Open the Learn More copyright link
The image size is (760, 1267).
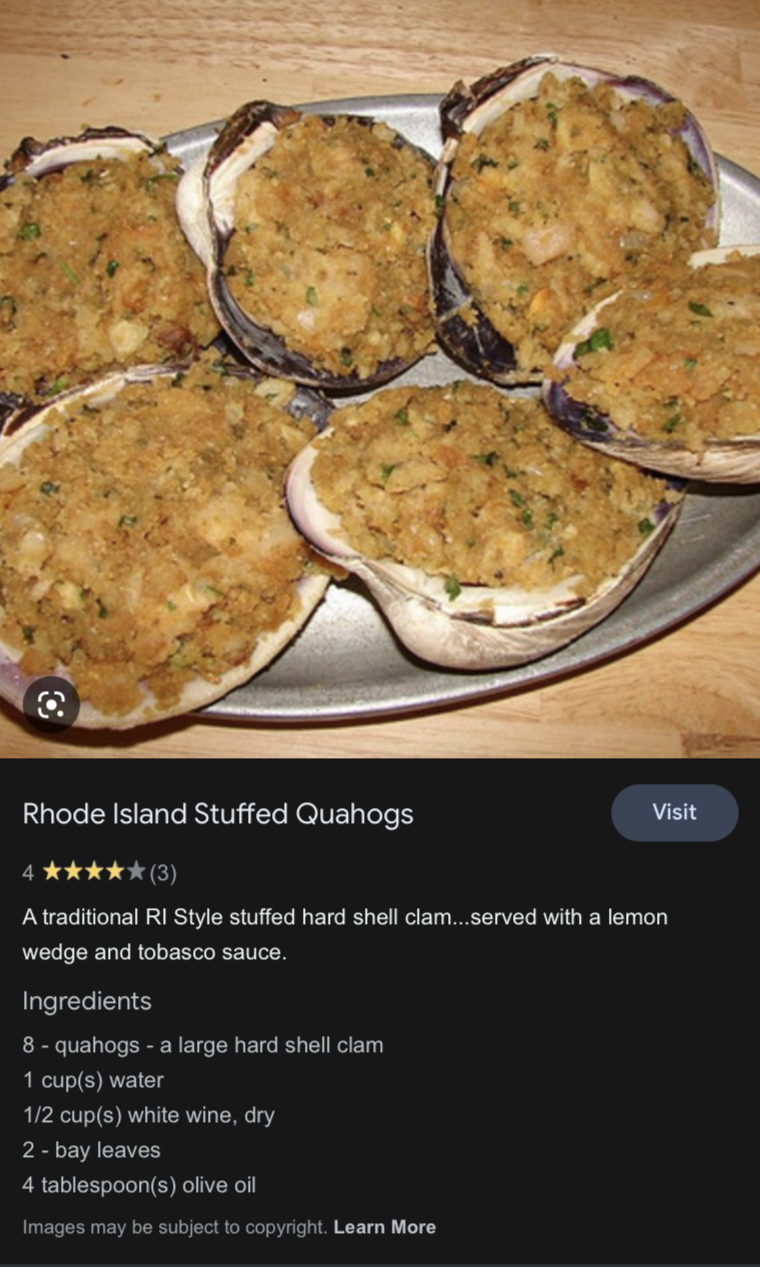click(385, 1227)
